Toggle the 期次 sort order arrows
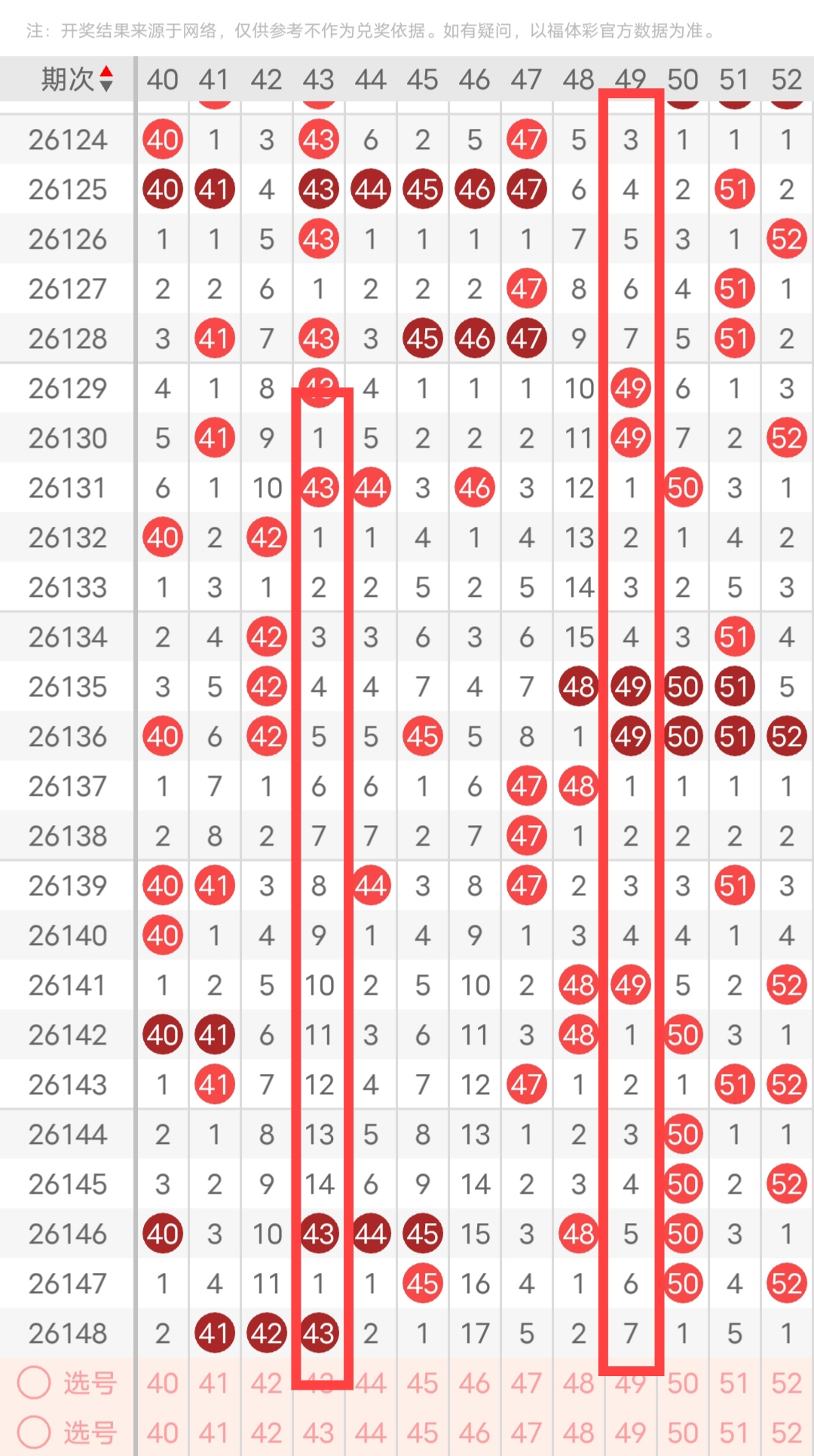This screenshot has width=814, height=1456. [x=106, y=78]
